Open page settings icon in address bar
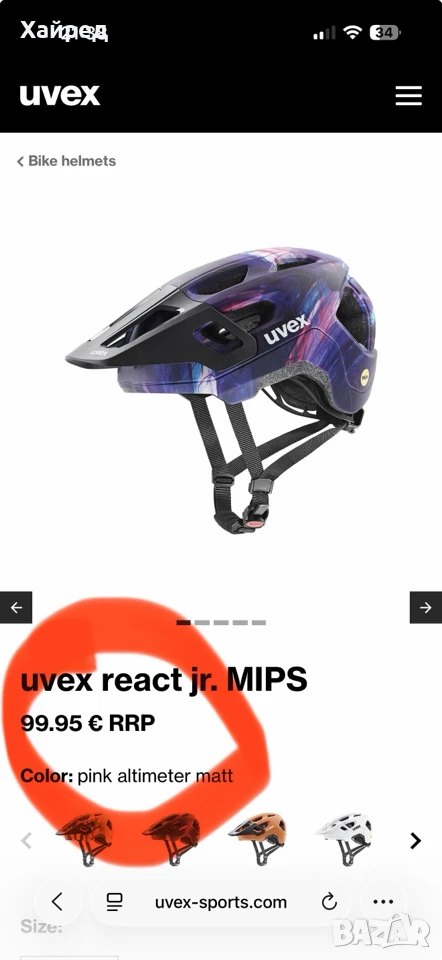The height and width of the screenshot is (960, 442). point(114,902)
